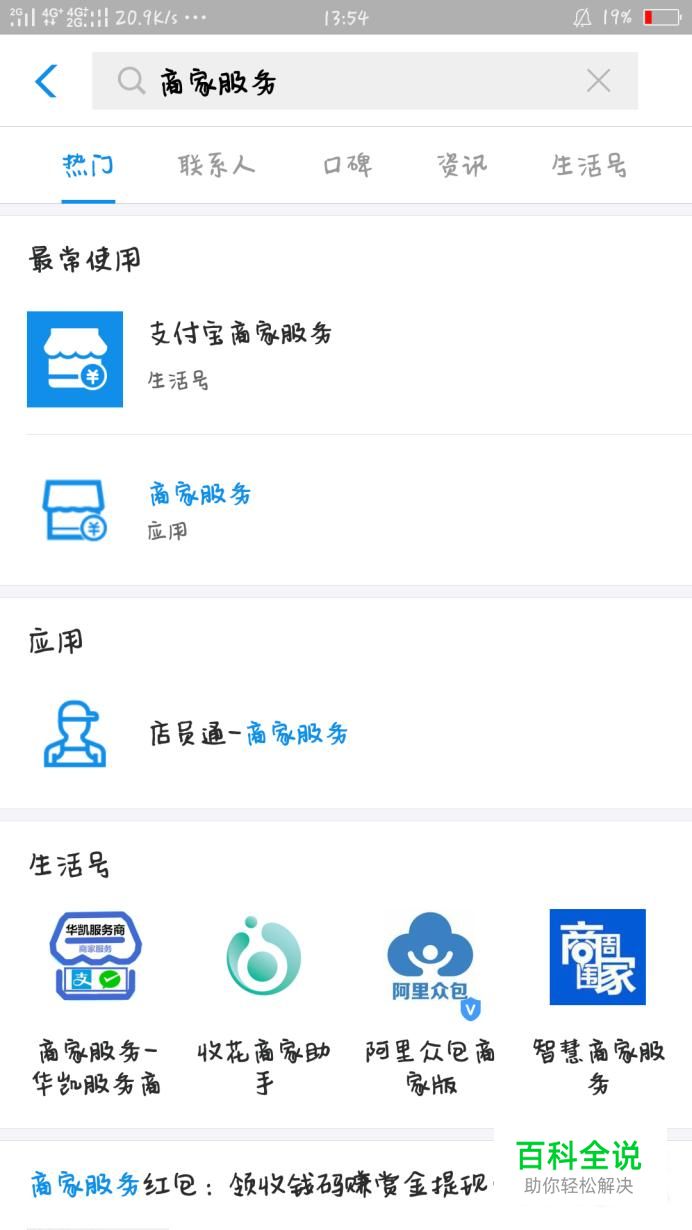Open 支付宝商家服务 生活号 result

[x=346, y=359]
